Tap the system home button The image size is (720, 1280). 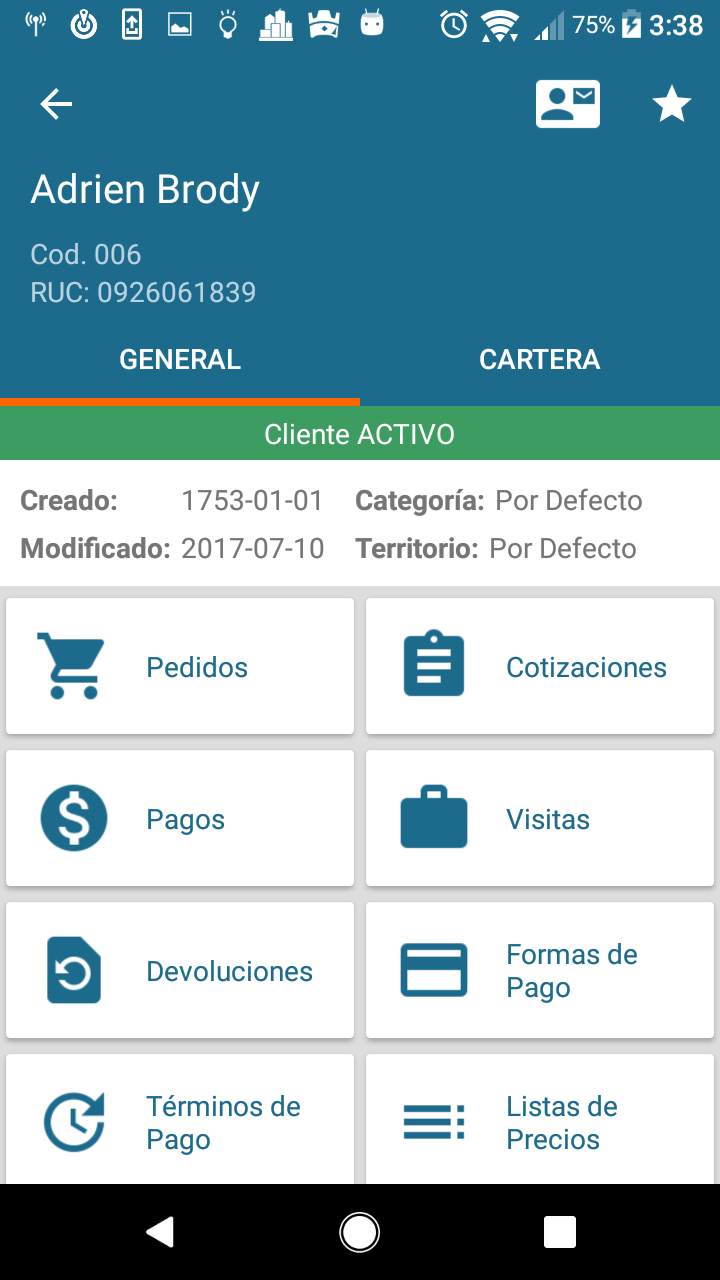[x=359, y=1232]
